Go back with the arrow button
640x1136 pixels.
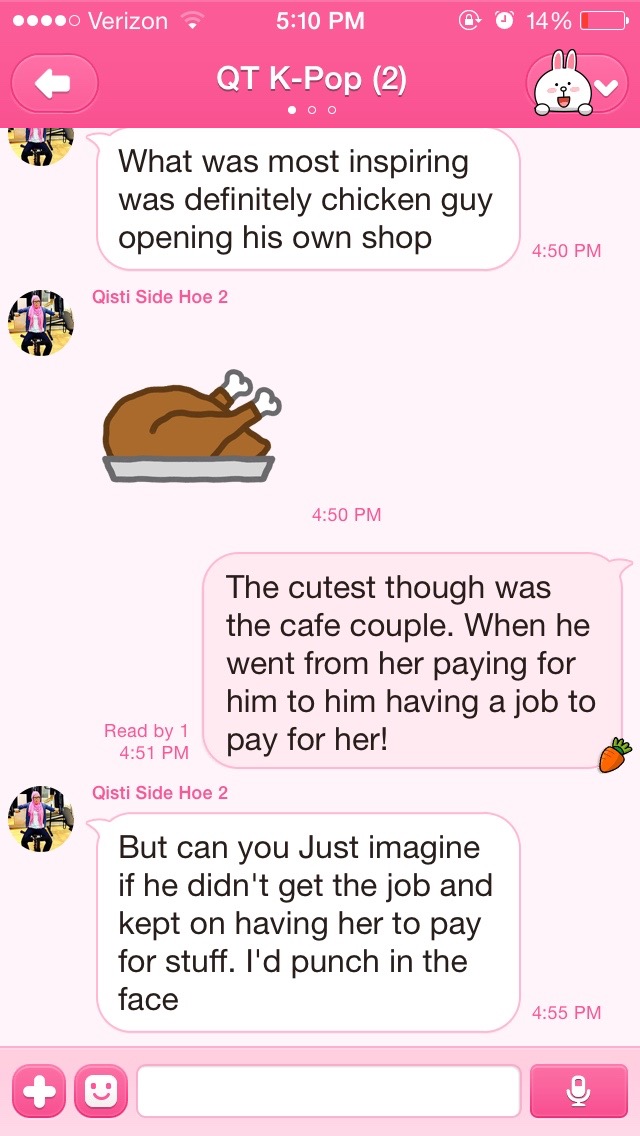tap(54, 84)
